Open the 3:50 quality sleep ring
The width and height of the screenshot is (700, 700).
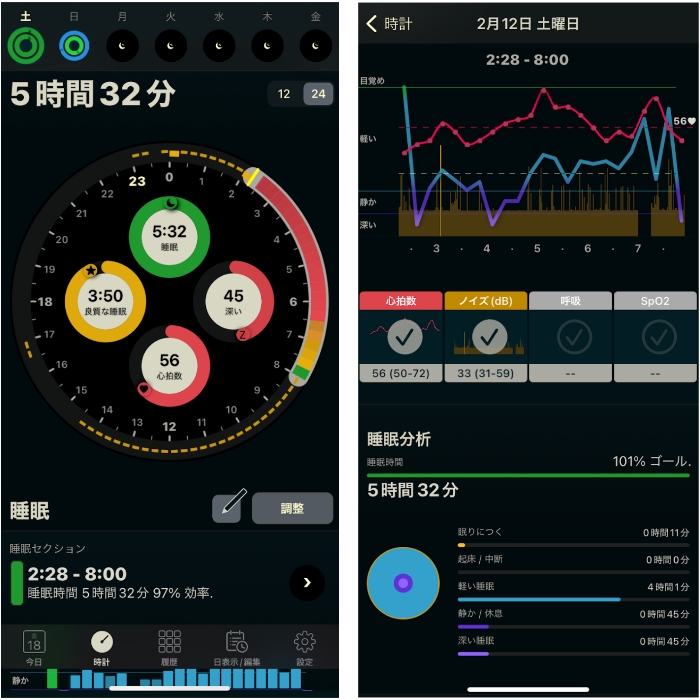[105, 300]
